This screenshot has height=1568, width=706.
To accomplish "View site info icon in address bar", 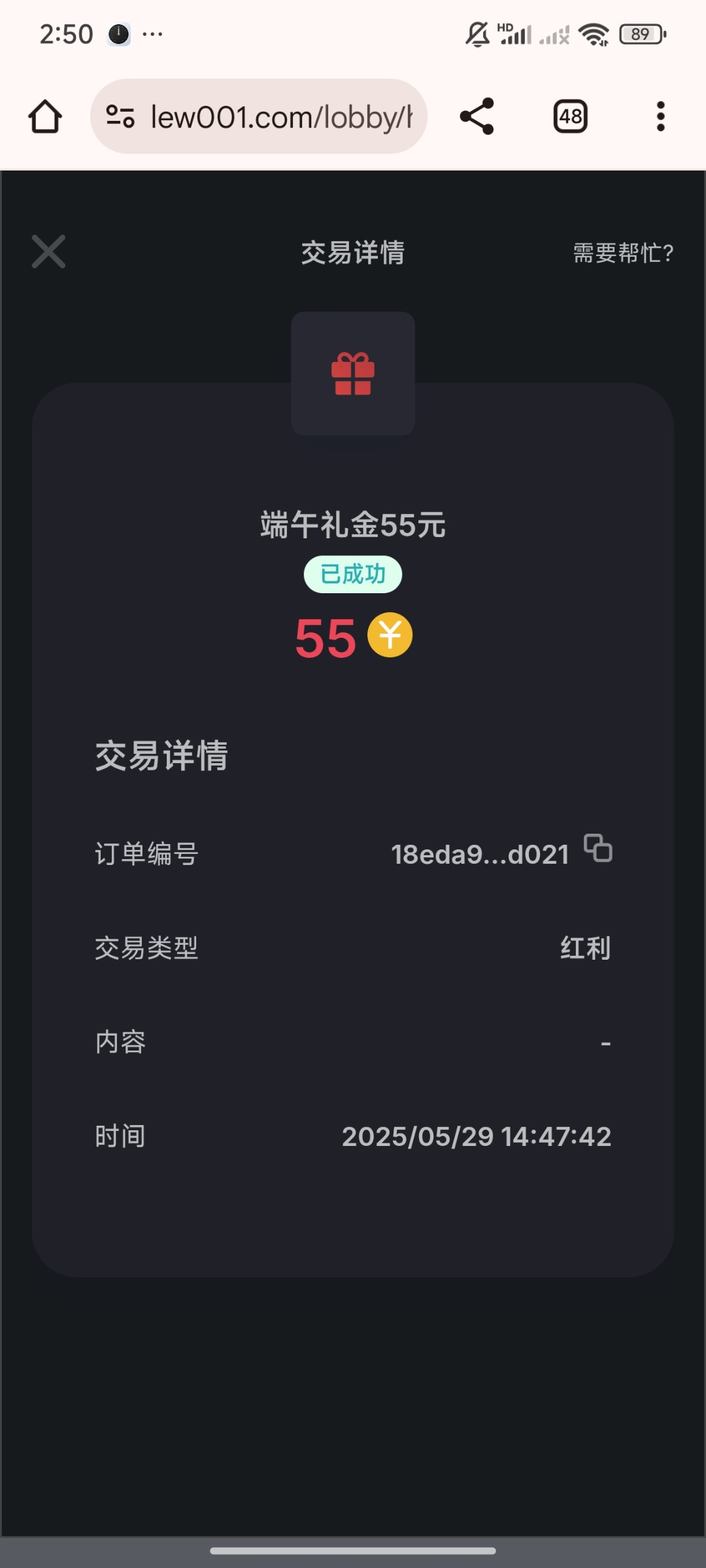I will point(120,116).
